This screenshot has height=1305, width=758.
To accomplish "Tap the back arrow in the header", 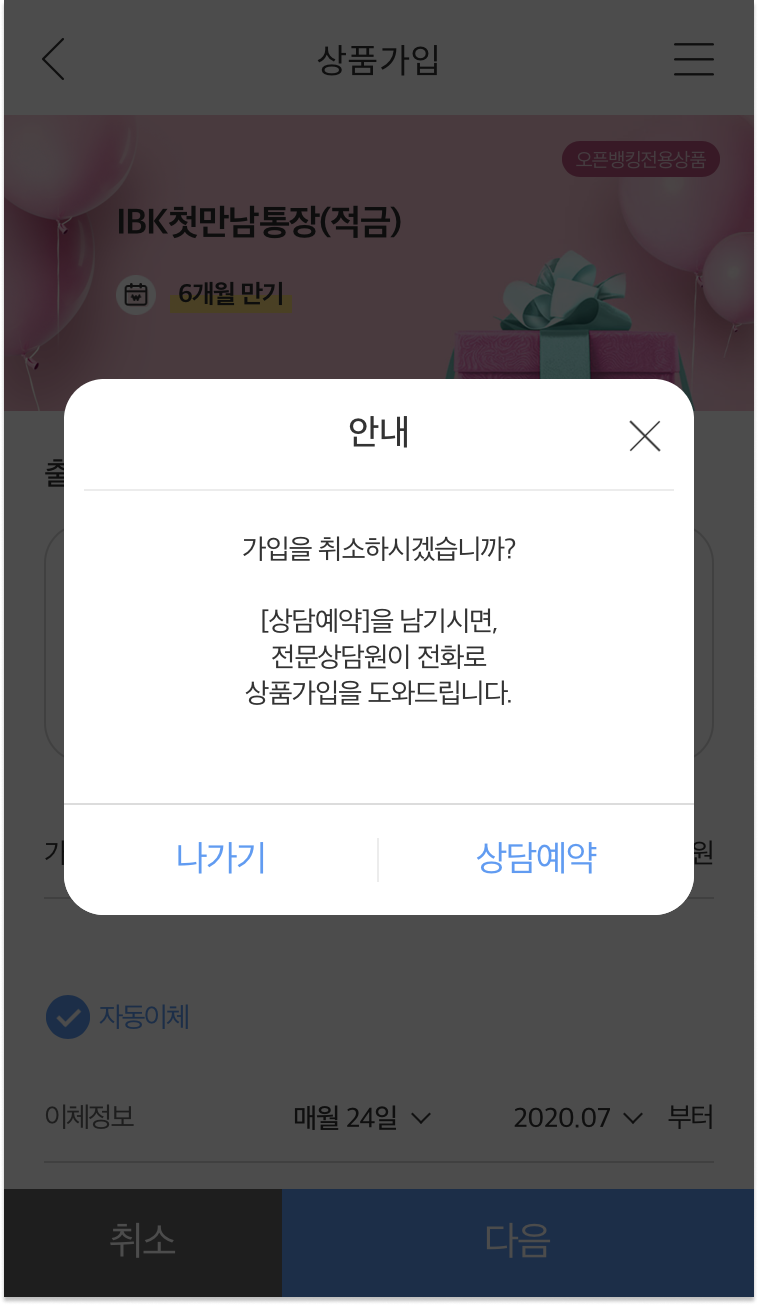I will [52, 60].
